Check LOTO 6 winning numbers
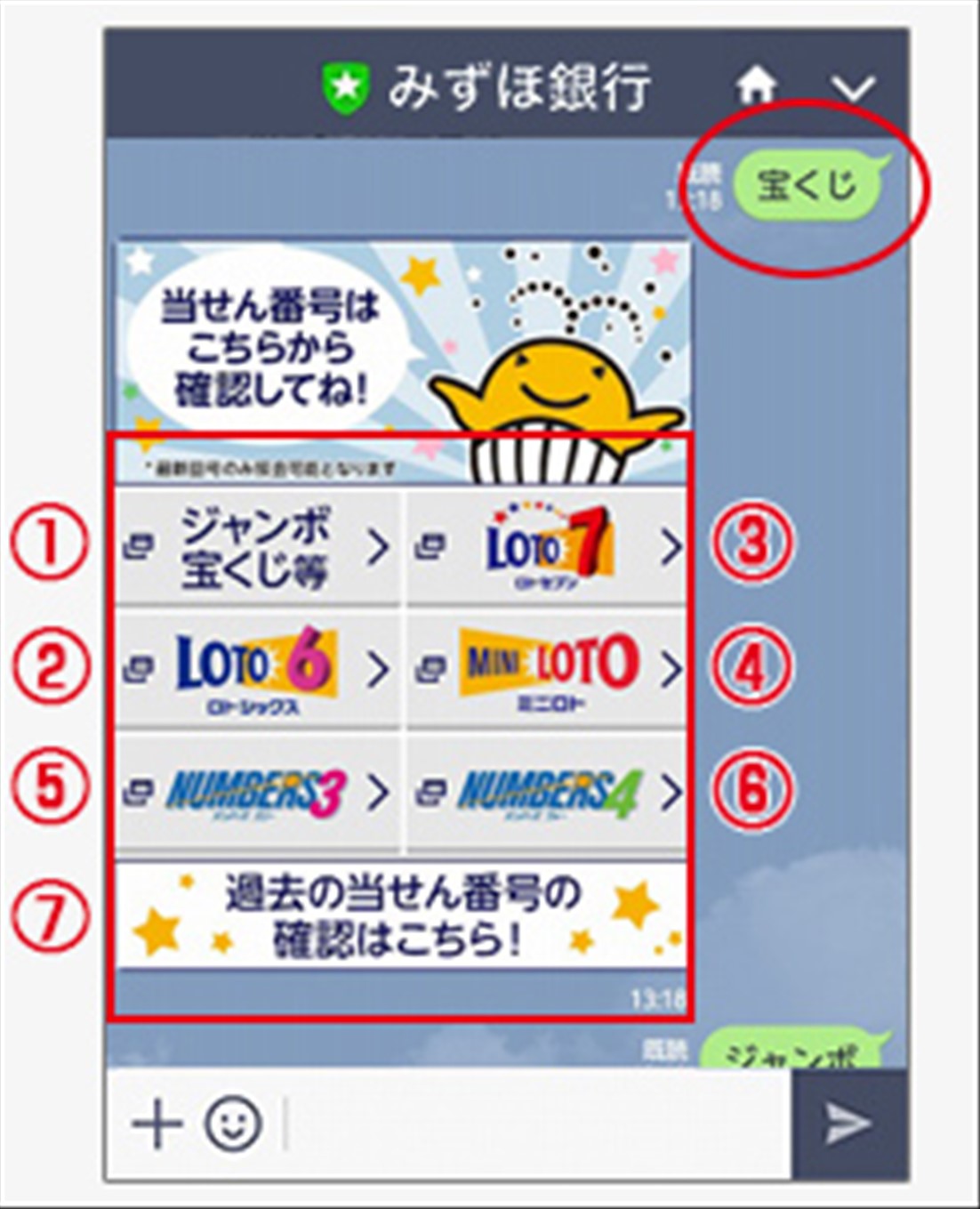 258,669
